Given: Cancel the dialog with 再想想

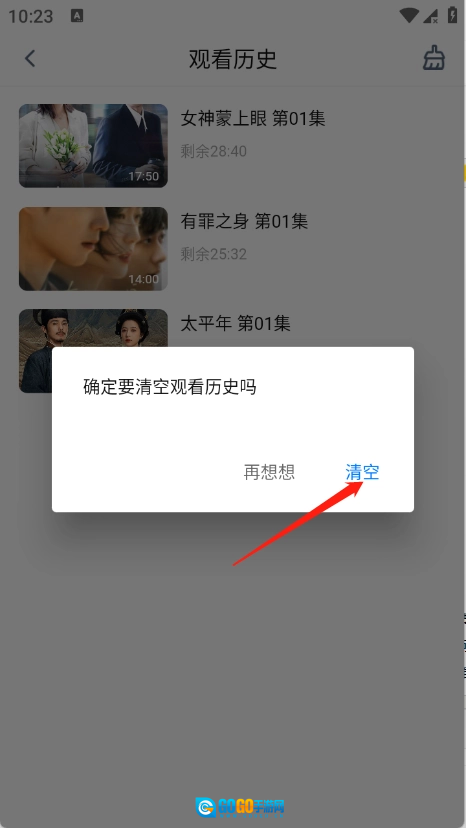Looking at the screenshot, I should [269, 472].
